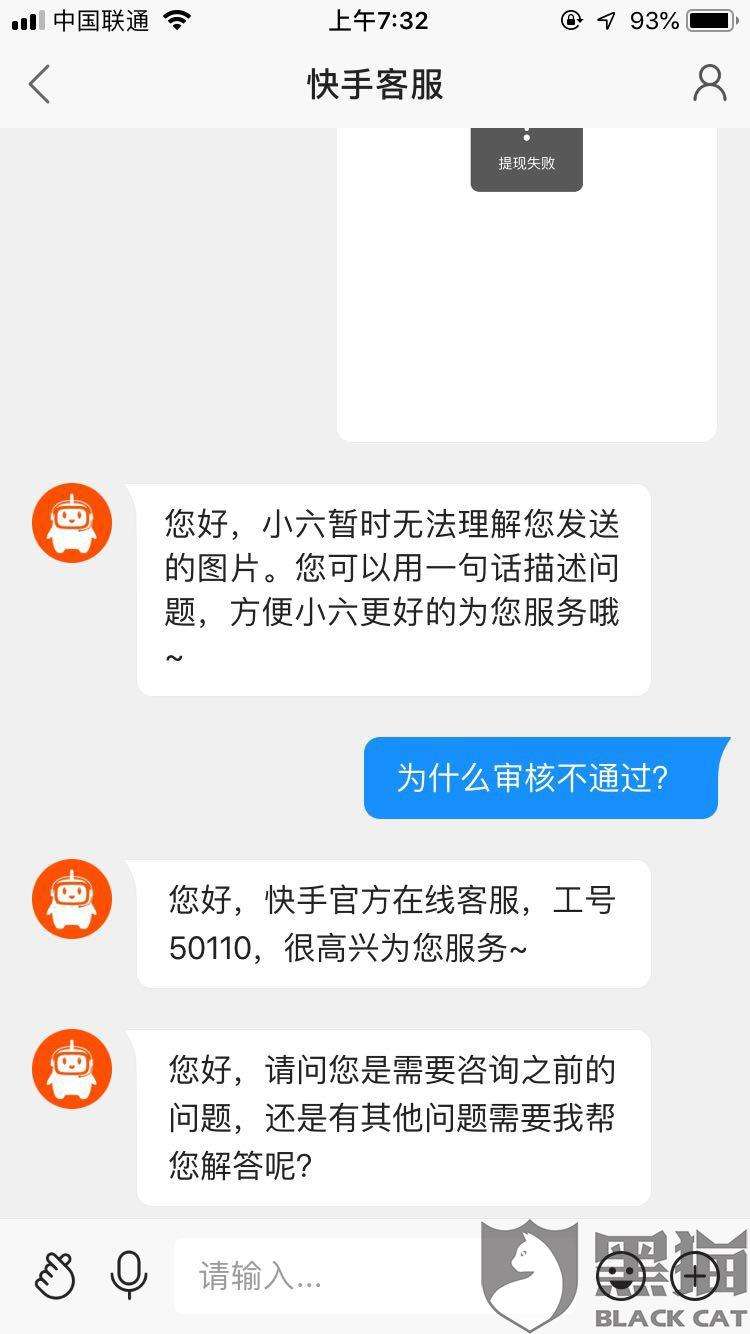Select the microphone voice input icon

128,1276
